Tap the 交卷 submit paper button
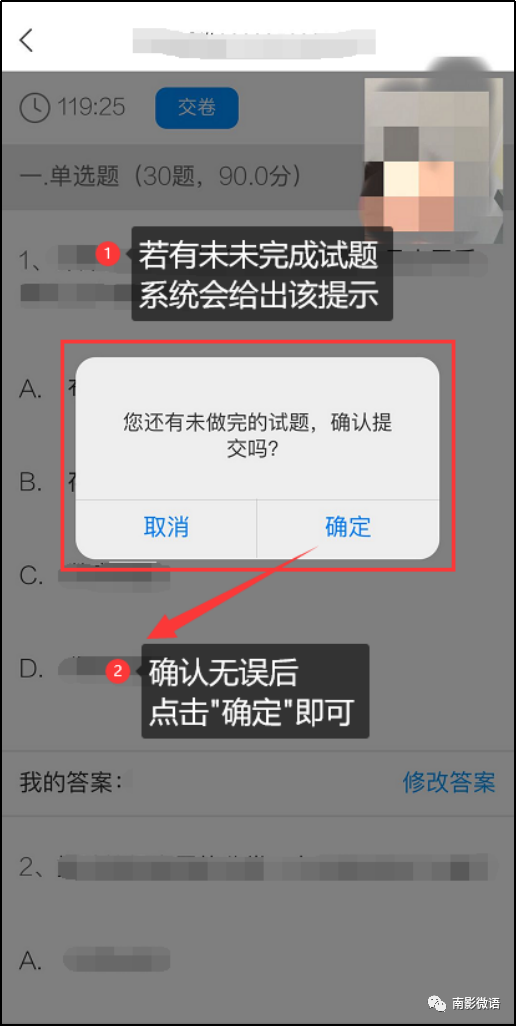This screenshot has width=517, height=1027. click(197, 107)
